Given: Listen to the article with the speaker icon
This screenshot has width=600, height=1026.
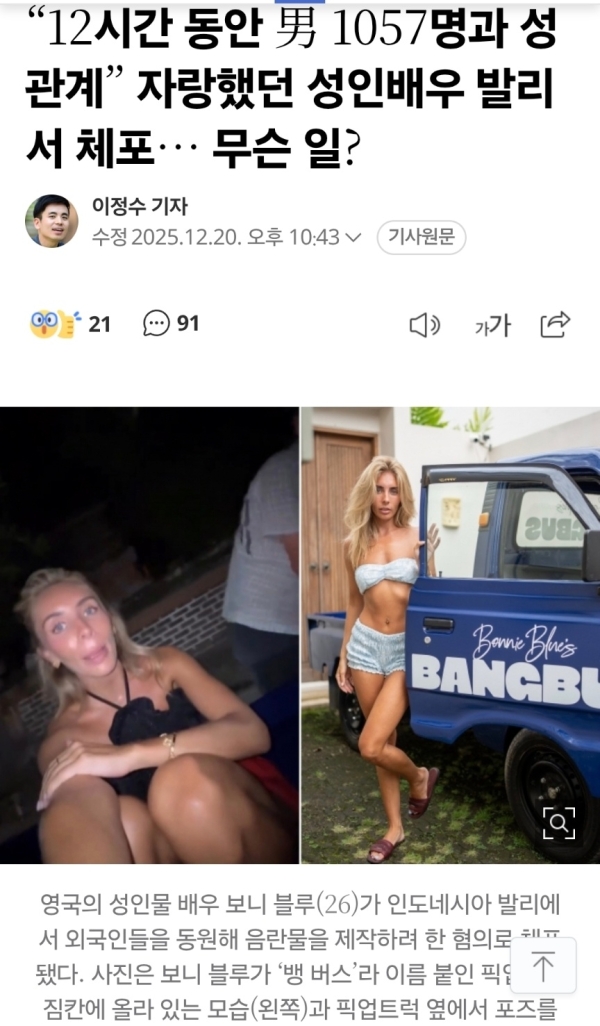Looking at the screenshot, I should click(x=425, y=325).
